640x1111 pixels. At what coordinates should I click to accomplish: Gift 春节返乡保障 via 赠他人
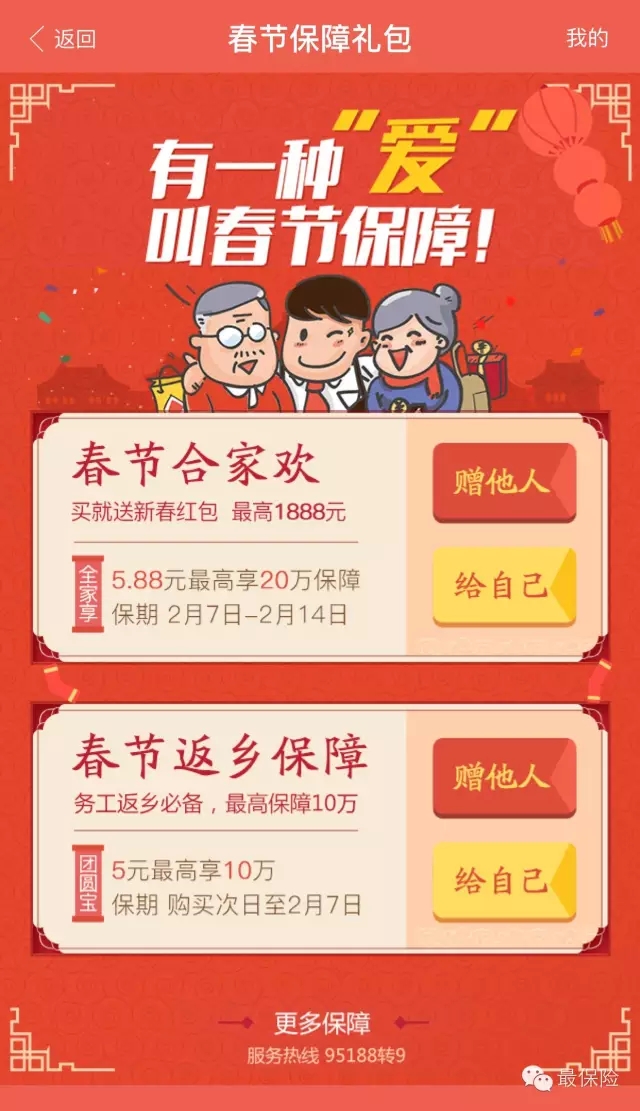(x=503, y=777)
